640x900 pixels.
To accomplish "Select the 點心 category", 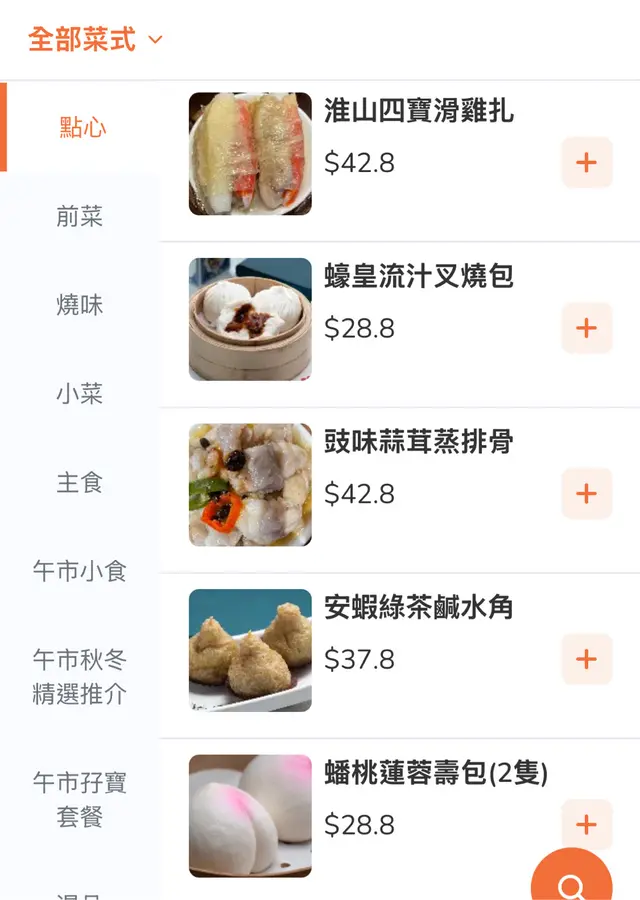I will tap(82, 127).
